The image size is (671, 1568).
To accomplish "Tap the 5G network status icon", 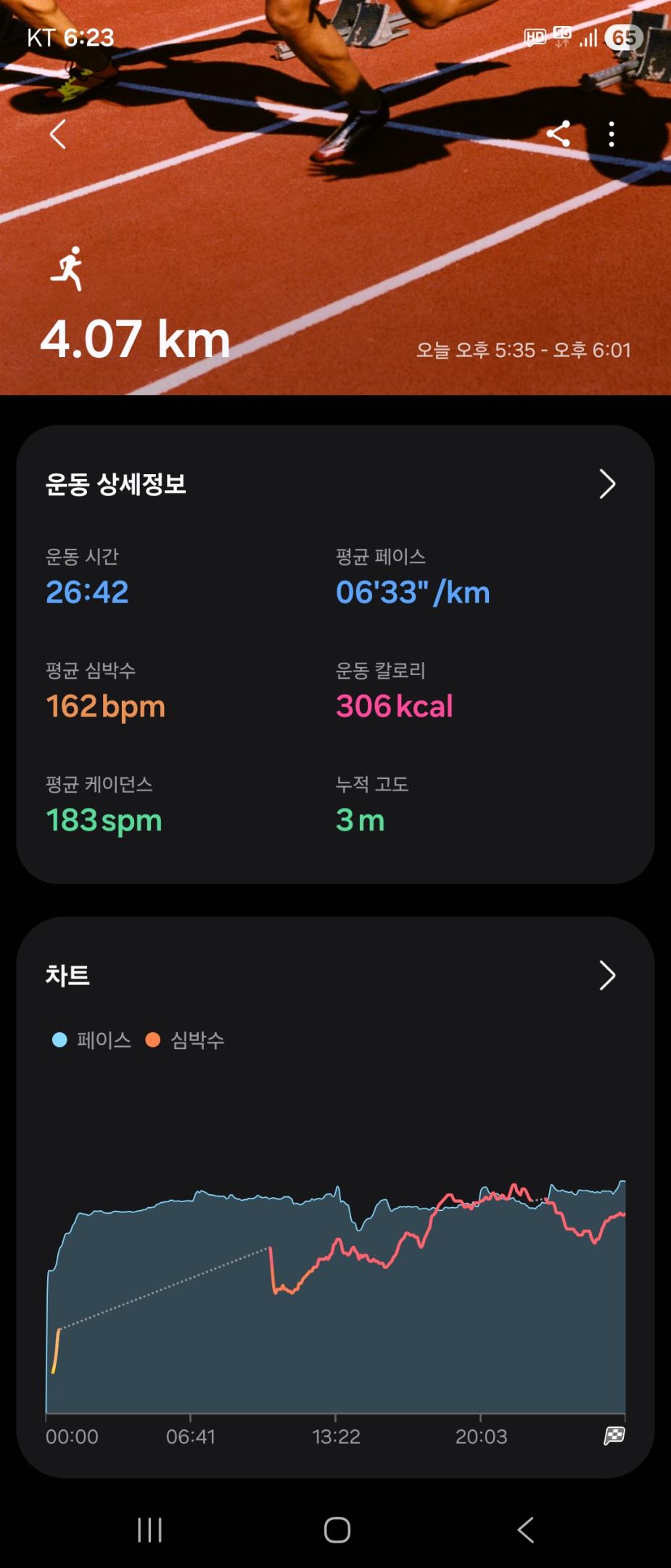I will coord(562,36).
